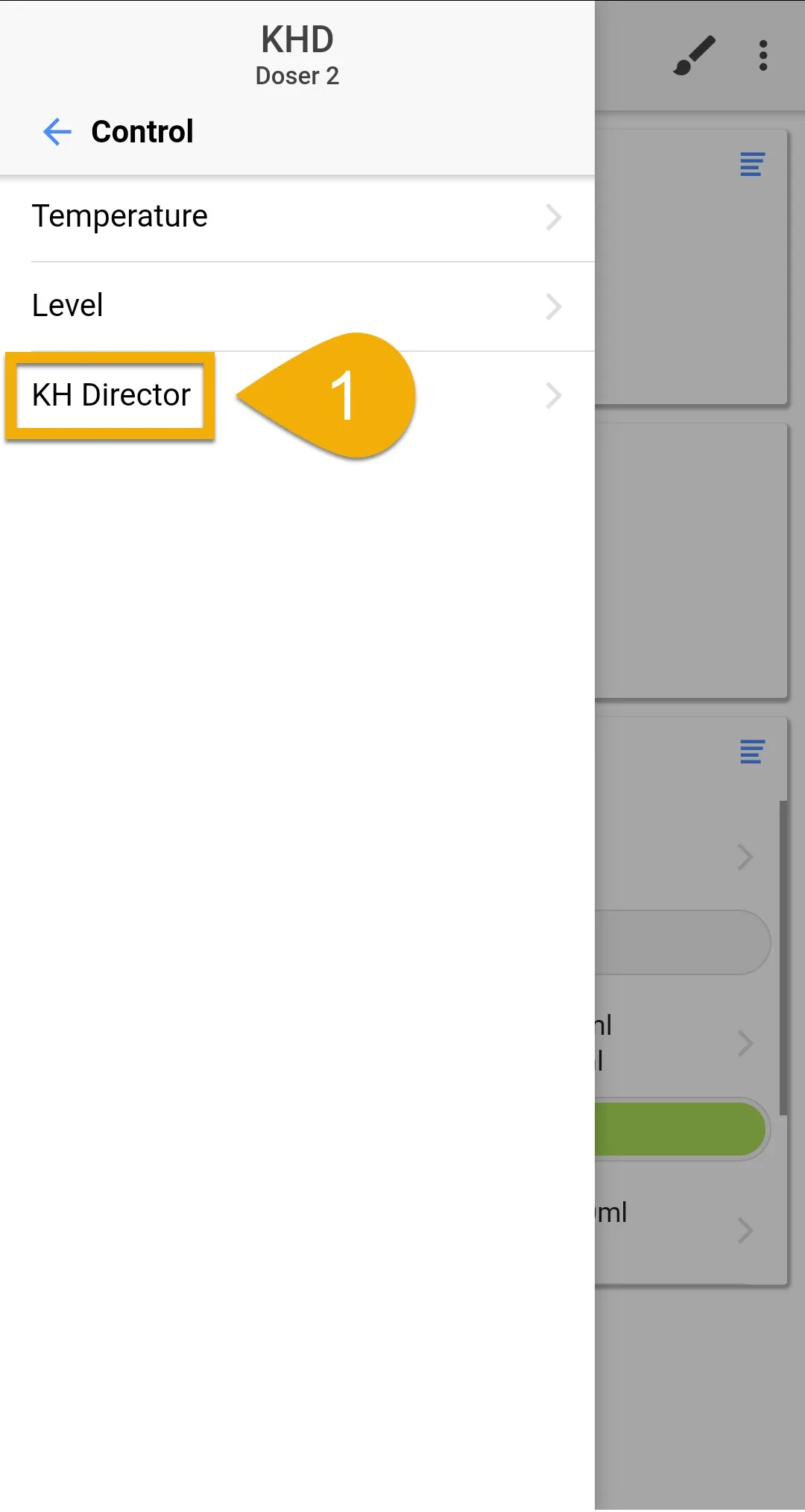Go back from the Control menu
This screenshot has width=805, height=1512.
57,132
